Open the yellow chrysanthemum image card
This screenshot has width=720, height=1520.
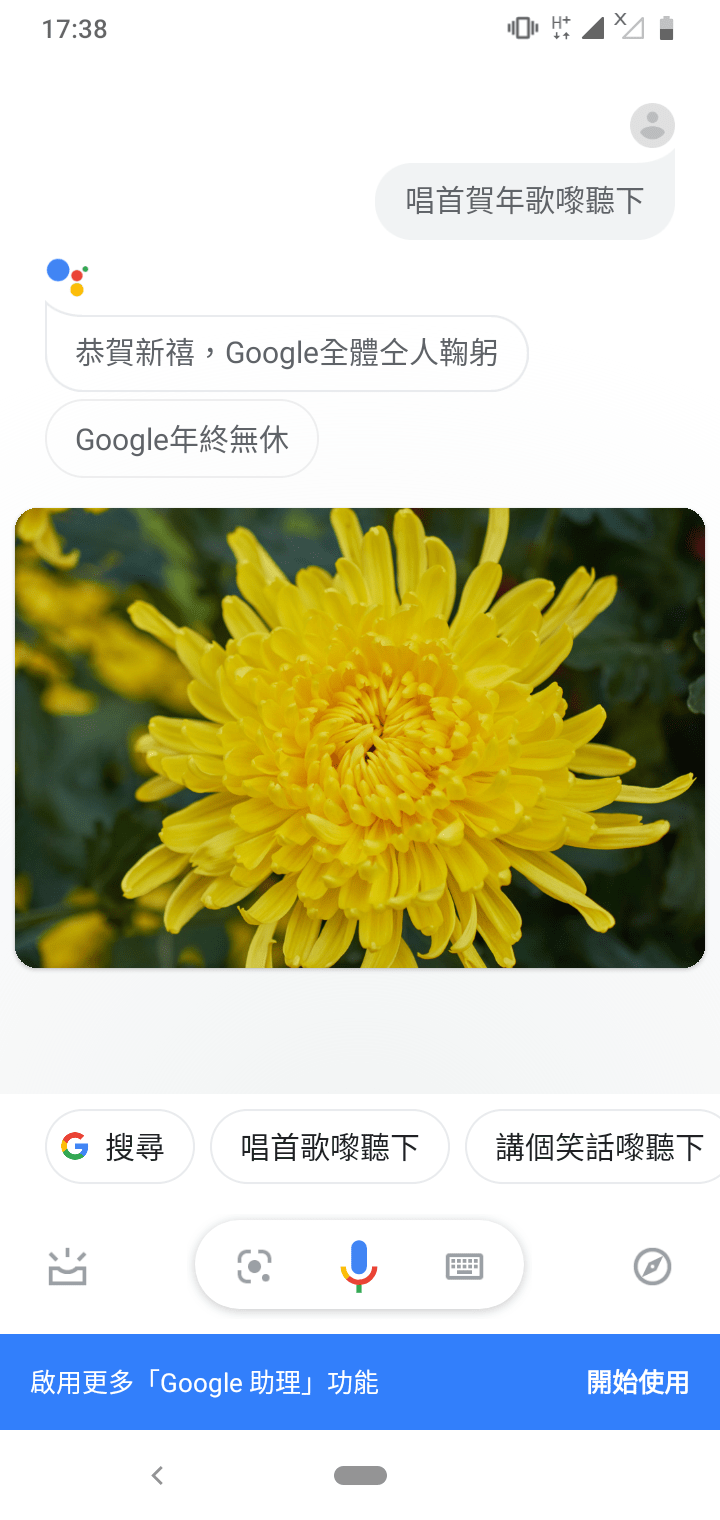(x=360, y=738)
